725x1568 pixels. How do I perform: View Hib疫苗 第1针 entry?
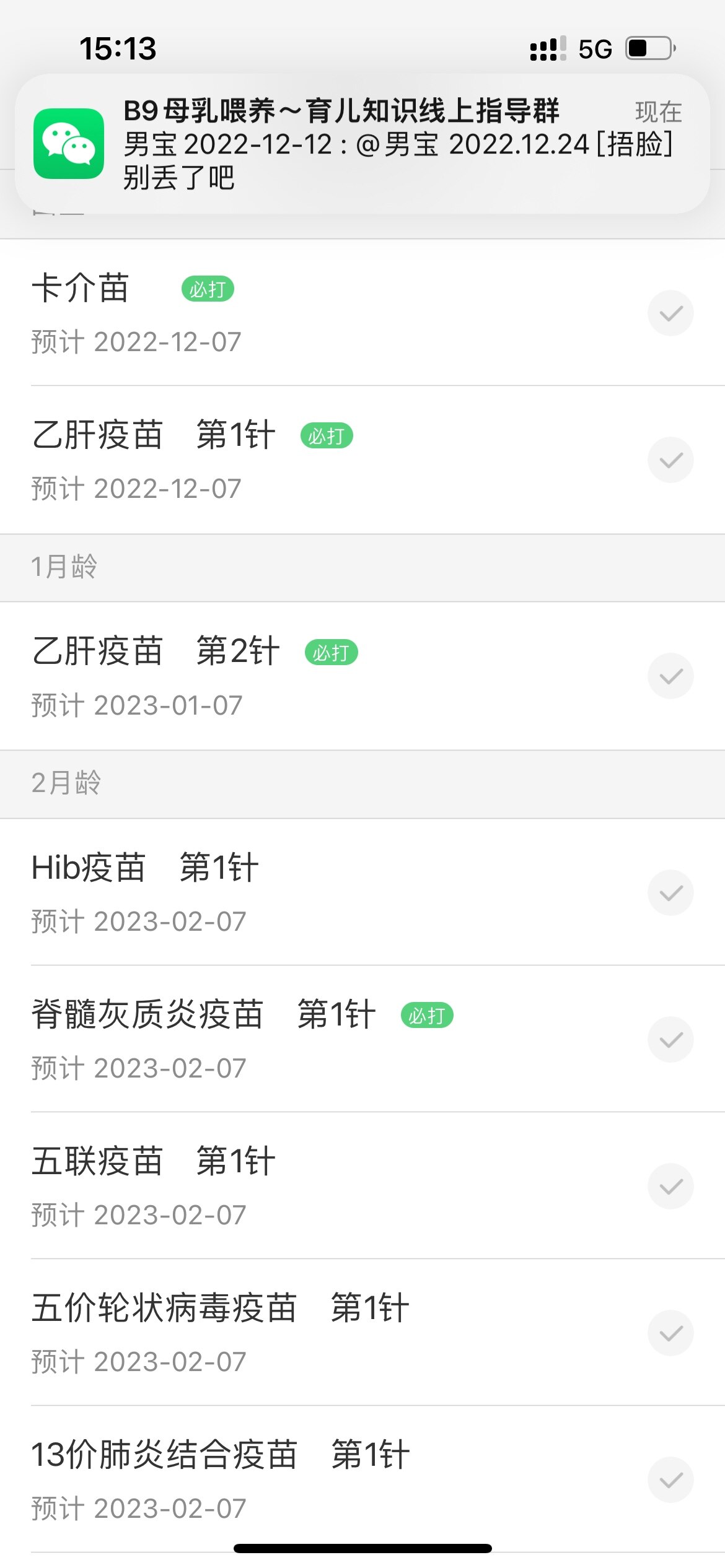click(248, 893)
